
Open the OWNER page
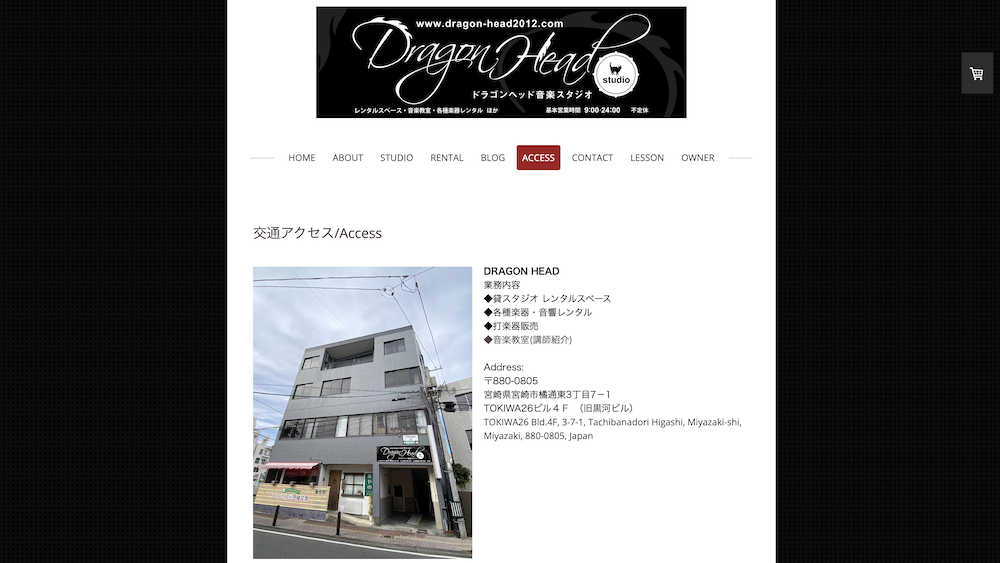point(698,158)
